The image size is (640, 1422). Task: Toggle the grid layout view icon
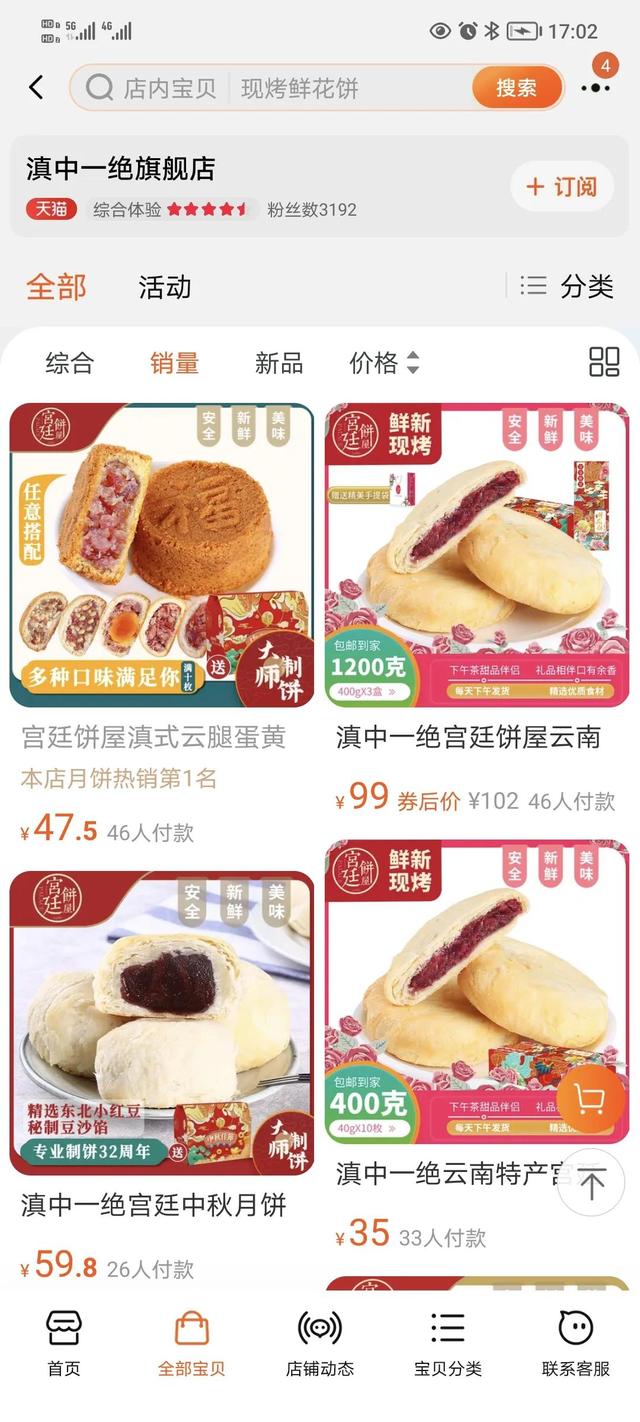click(604, 362)
